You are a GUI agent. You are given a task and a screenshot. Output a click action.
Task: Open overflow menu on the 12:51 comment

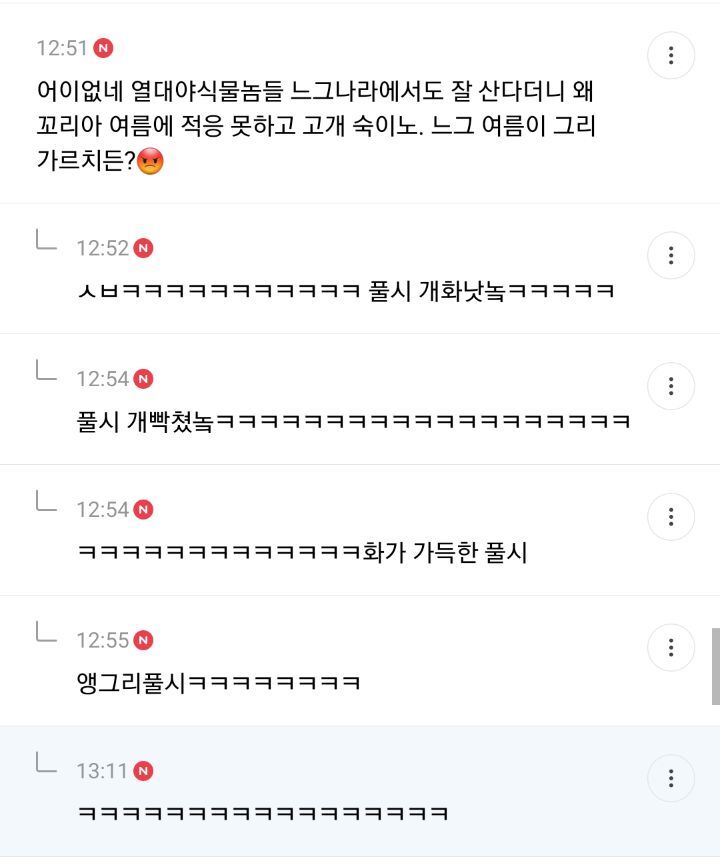[x=671, y=55]
